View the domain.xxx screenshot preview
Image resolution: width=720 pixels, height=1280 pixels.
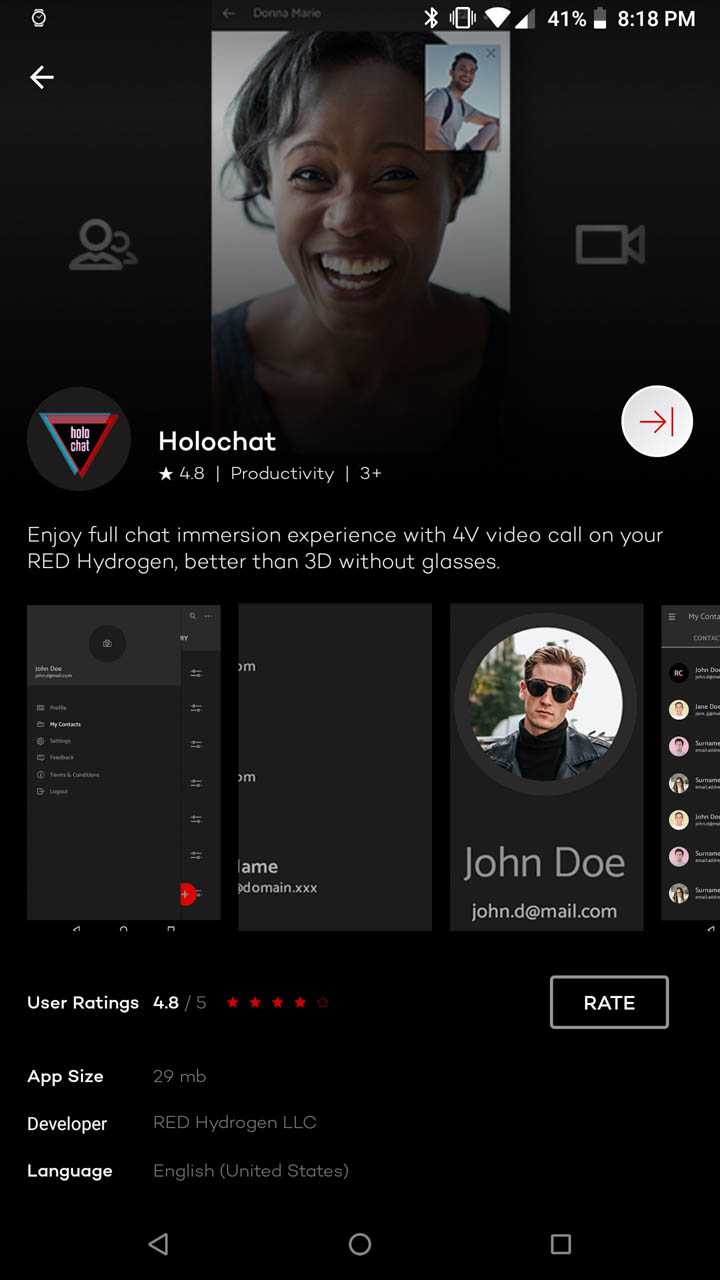point(335,766)
